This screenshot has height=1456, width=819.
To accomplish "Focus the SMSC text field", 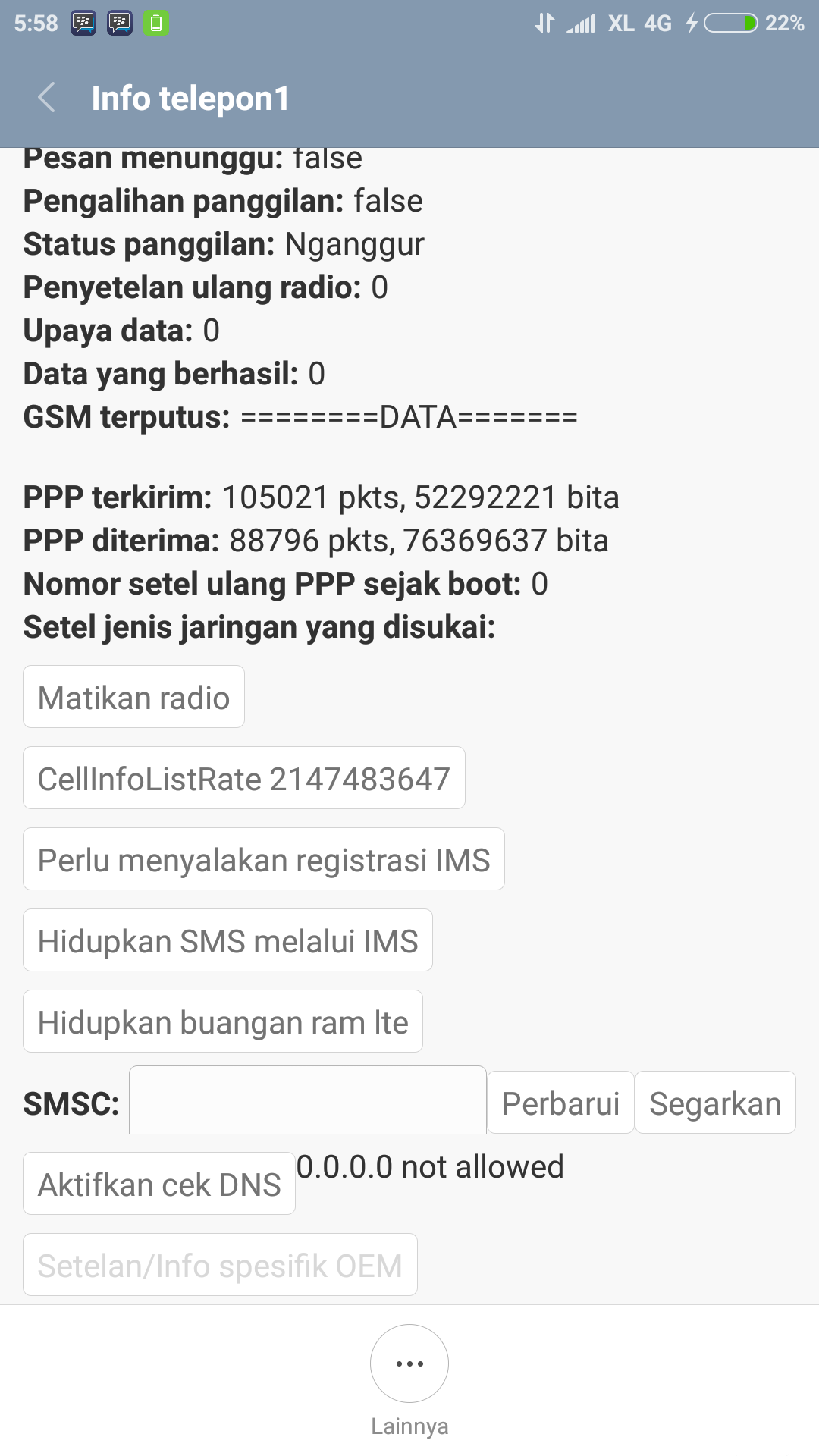I will (307, 1101).
